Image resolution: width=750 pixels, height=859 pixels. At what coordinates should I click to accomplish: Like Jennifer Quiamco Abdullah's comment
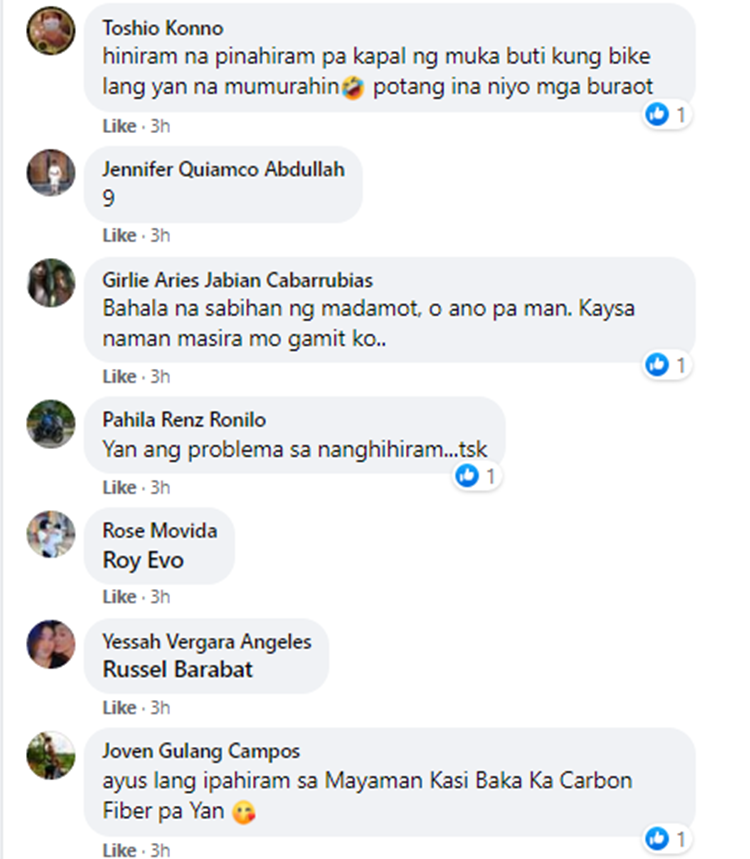(118, 235)
